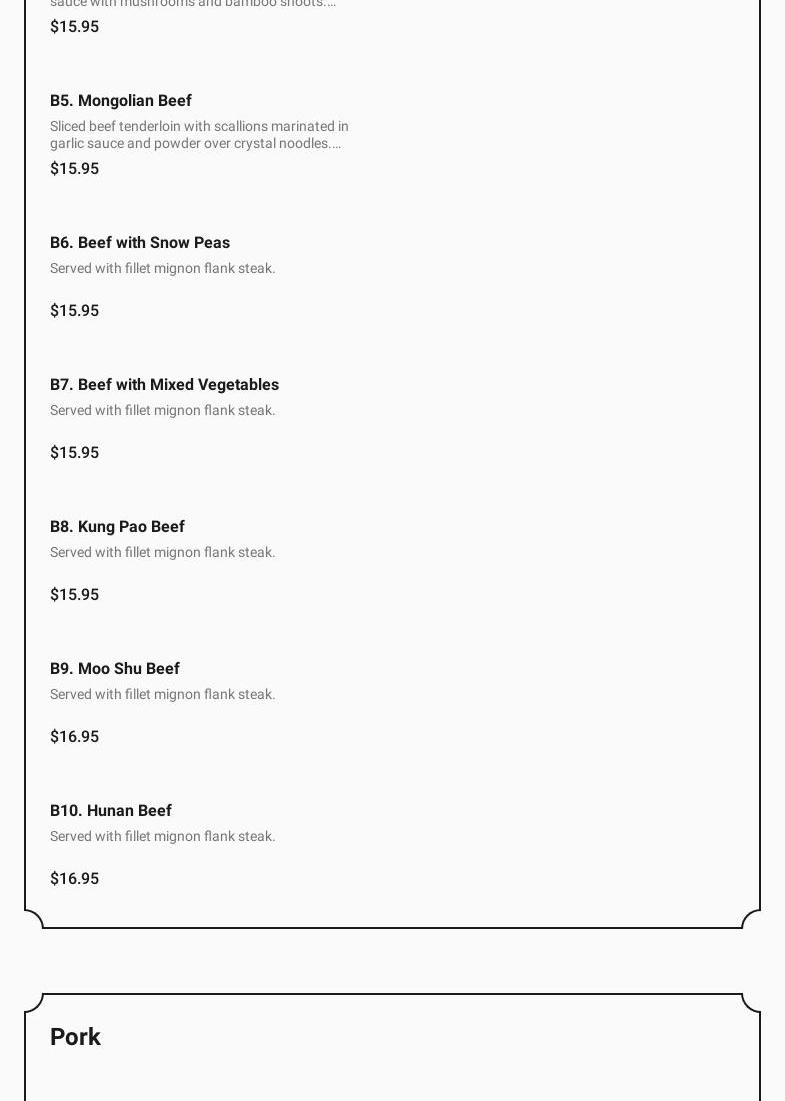Open the B5. Mongolian Beef item
Image resolution: width=785 pixels, height=1101 pixels.
[x=121, y=101]
